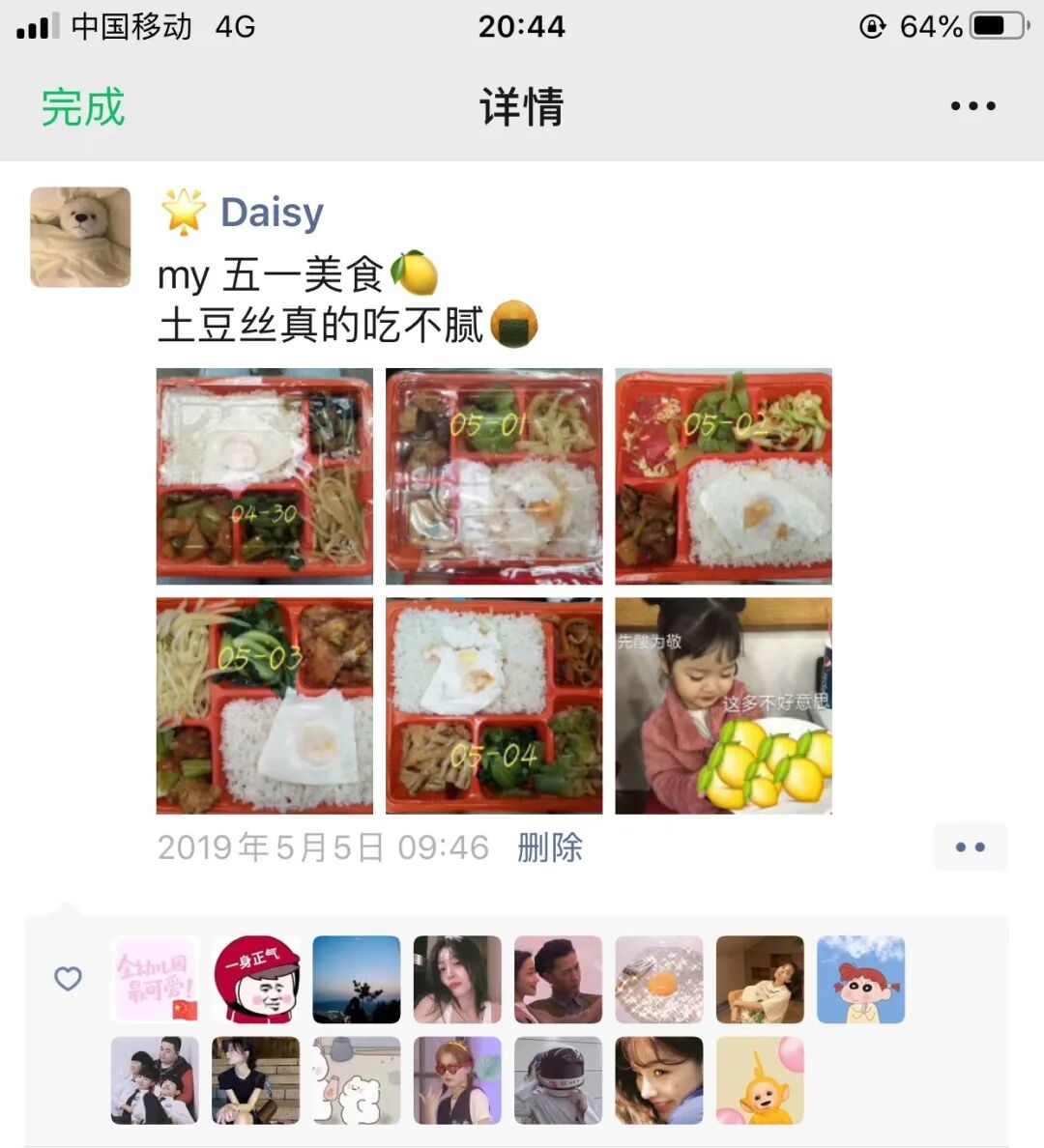The height and width of the screenshot is (1148, 1044).
Task: Open the three-dot menu in the title bar
Action: point(972,106)
